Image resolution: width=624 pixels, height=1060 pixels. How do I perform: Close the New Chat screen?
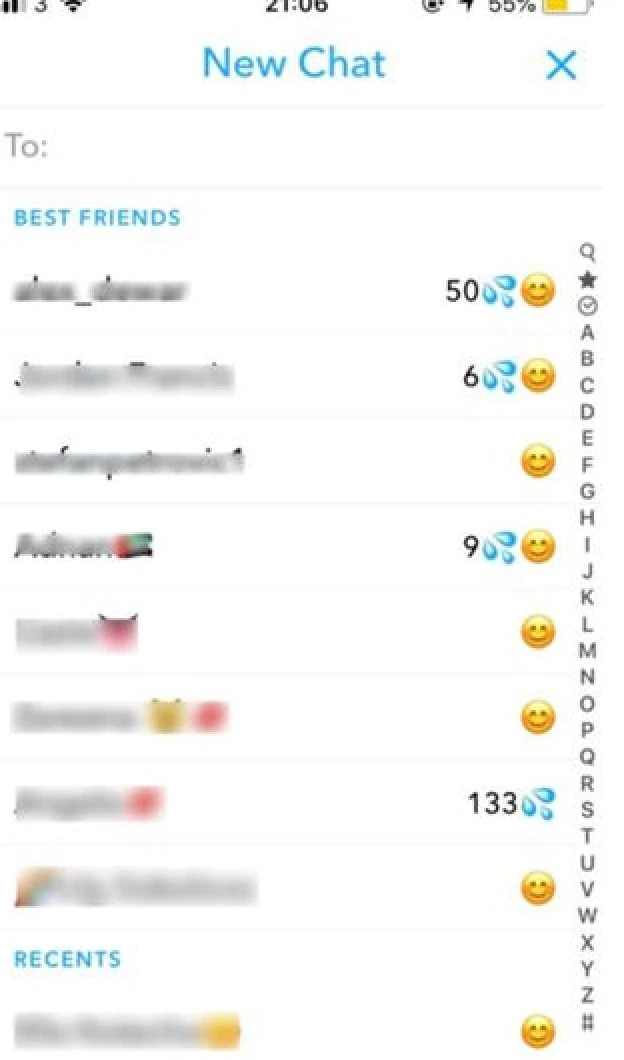[561, 66]
